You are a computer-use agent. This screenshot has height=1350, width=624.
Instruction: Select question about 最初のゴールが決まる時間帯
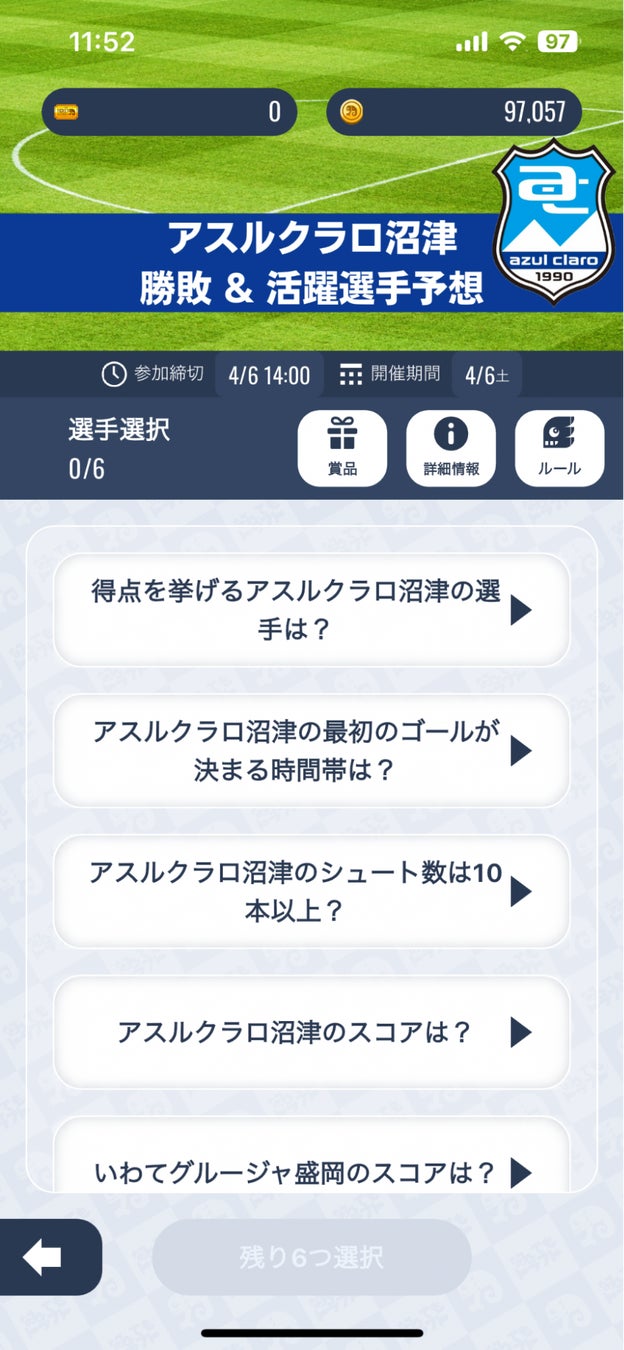tap(311, 751)
